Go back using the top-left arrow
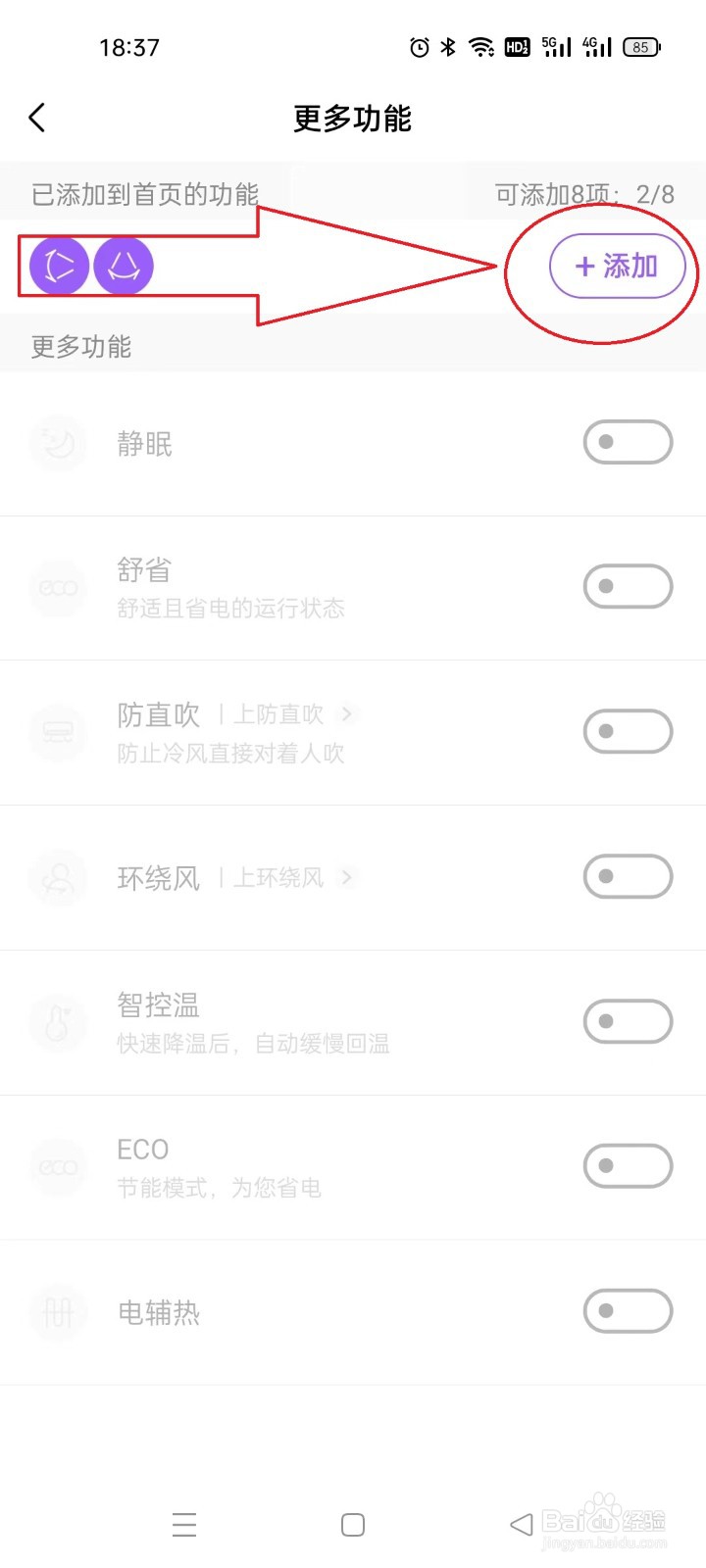The image size is (706, 1568). tap(37, 119)
